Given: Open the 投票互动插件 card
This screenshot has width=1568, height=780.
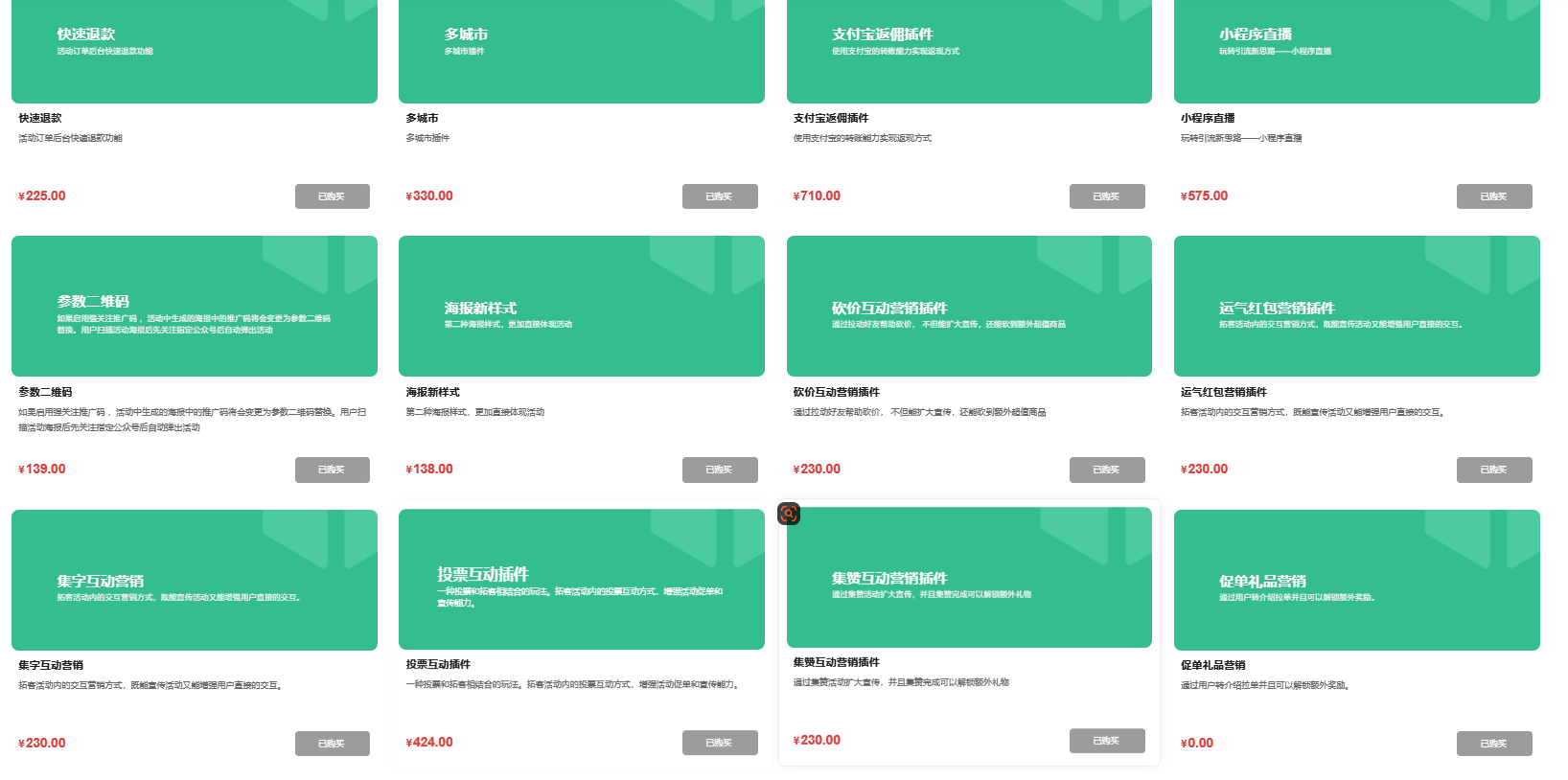Looking at the screenshot, I should tap(581, 580).
